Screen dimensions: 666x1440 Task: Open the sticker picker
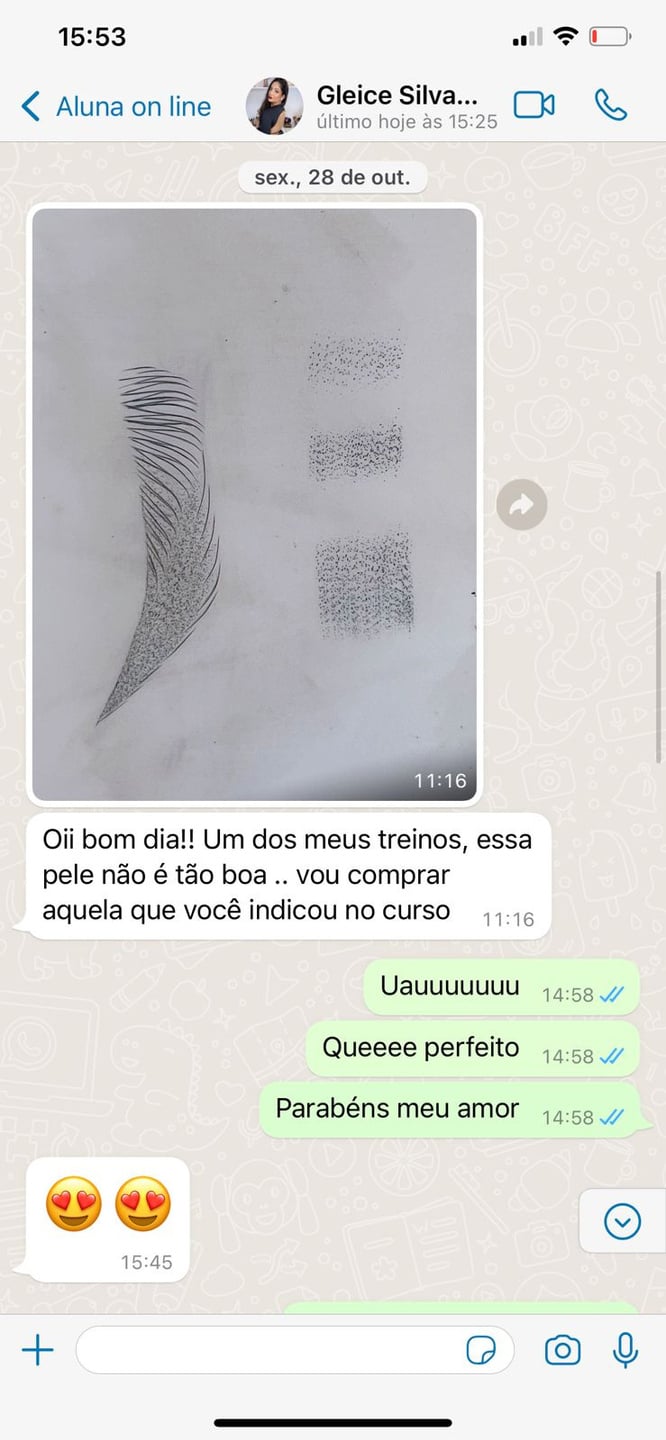click(x=481, y=1351)
